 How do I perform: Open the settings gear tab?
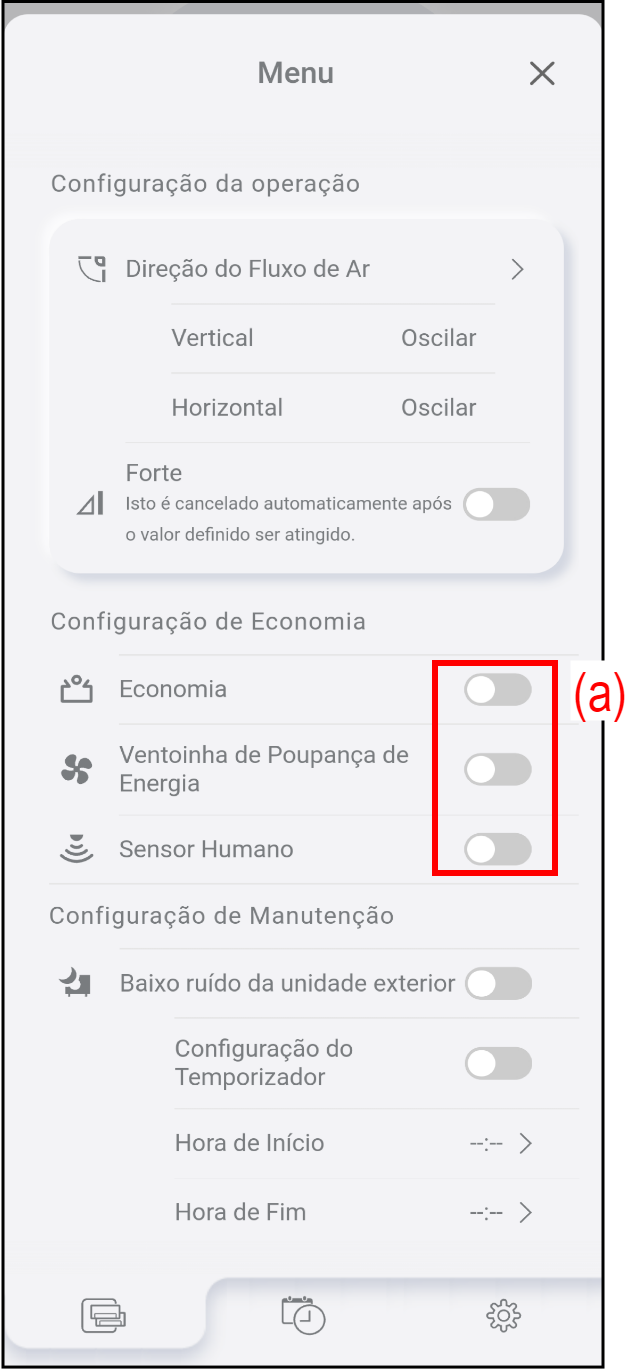[503, 1315]
